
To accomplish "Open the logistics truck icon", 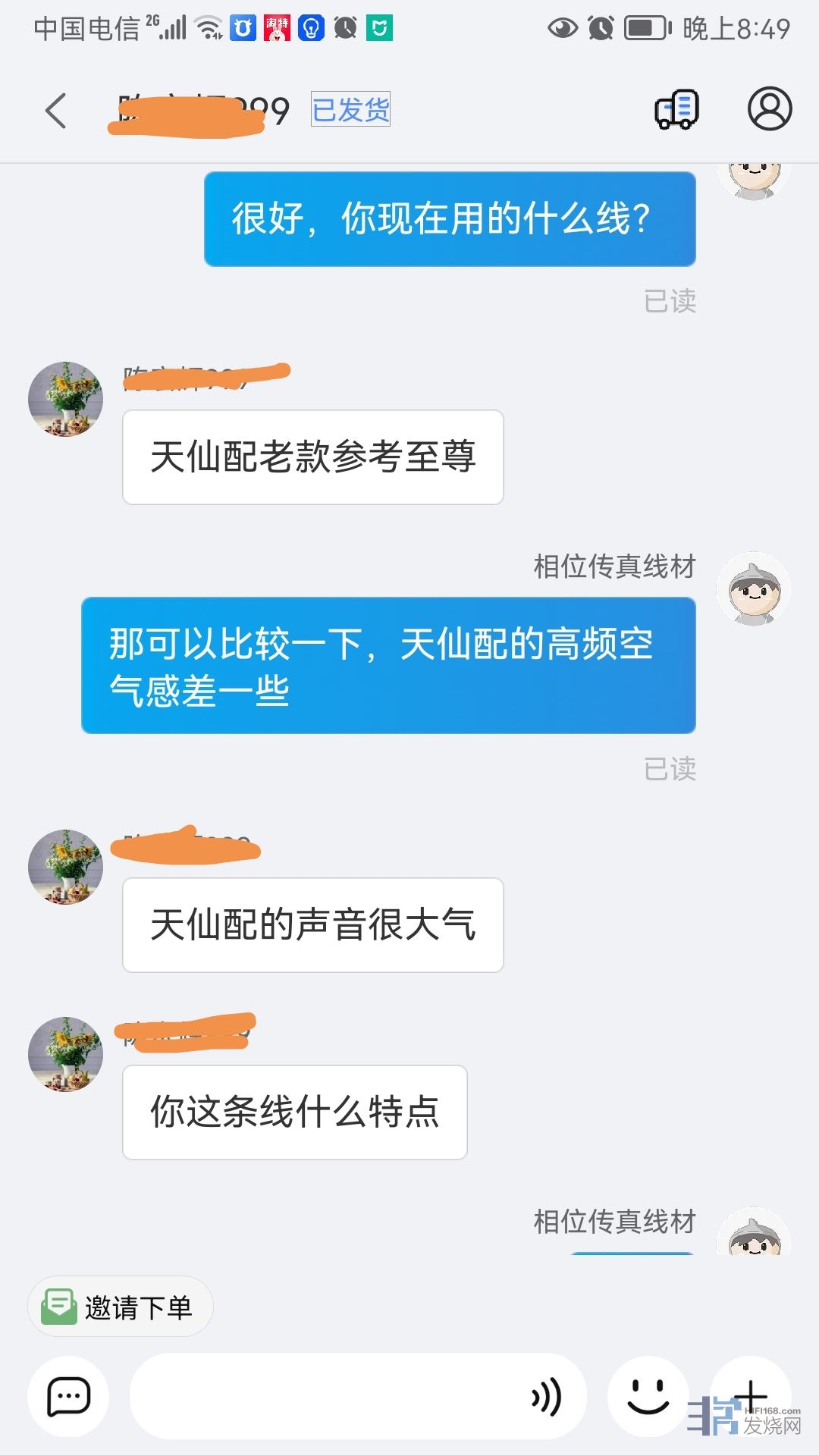I will pyautogui.click(x=676, y=110).
